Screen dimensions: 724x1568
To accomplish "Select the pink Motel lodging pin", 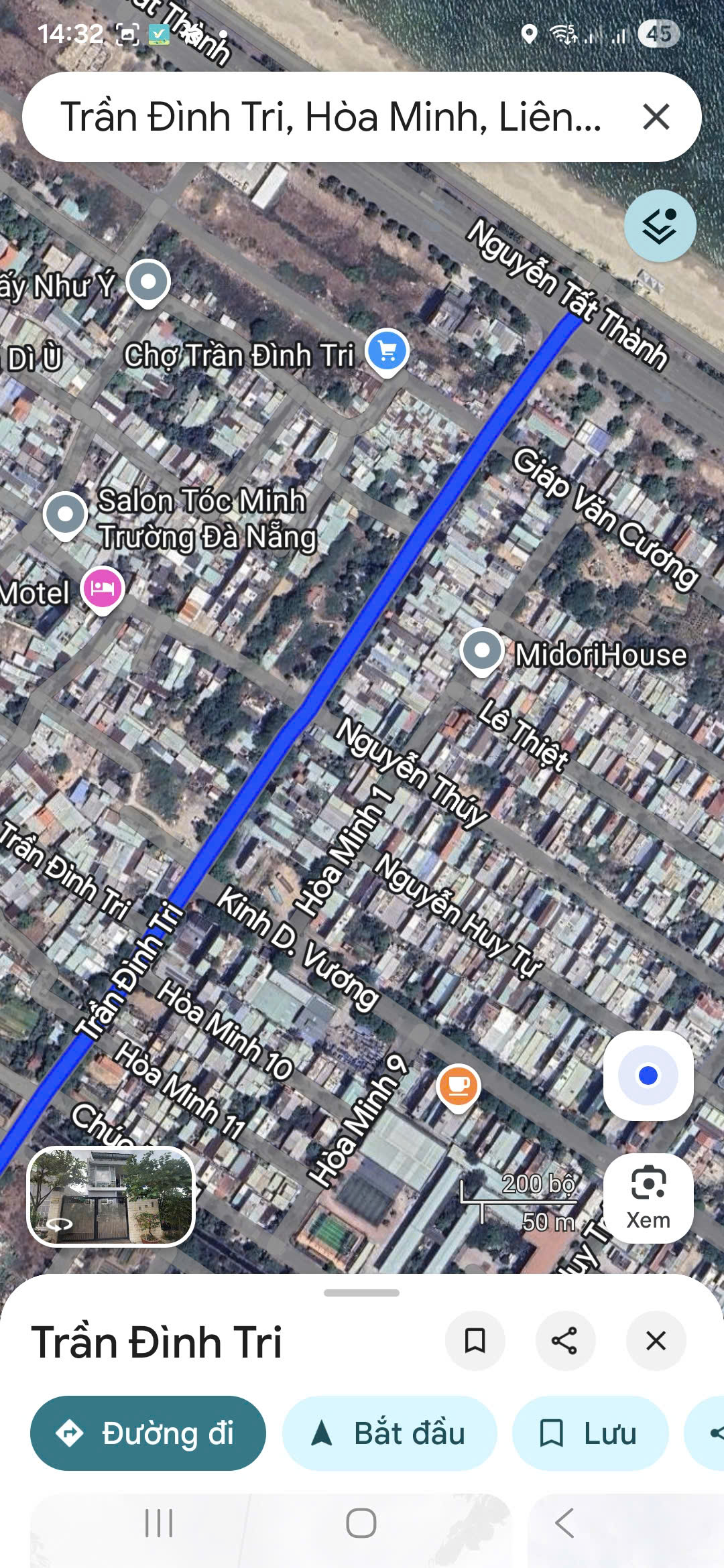I will coord(102,588).
